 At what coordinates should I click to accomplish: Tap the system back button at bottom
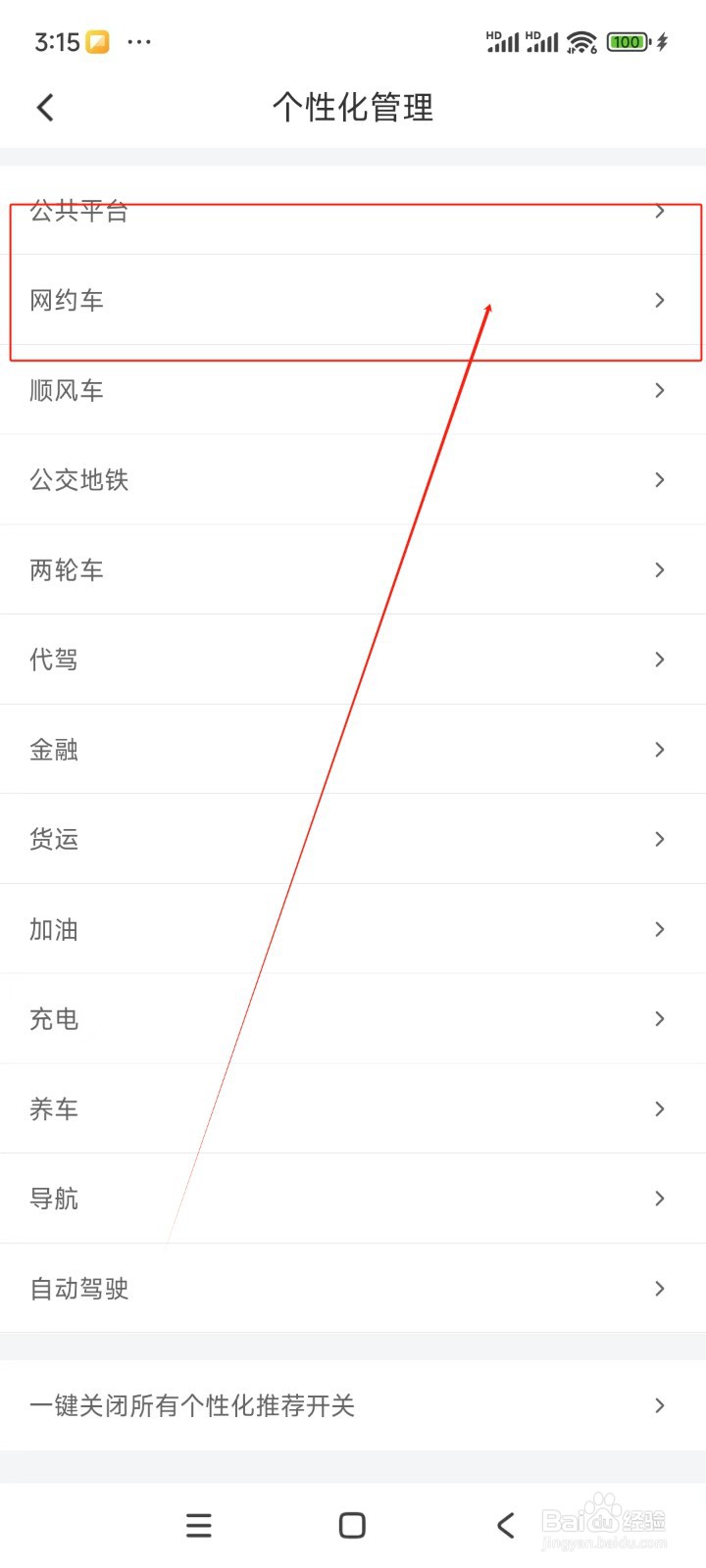click(x=505, y=1525)
